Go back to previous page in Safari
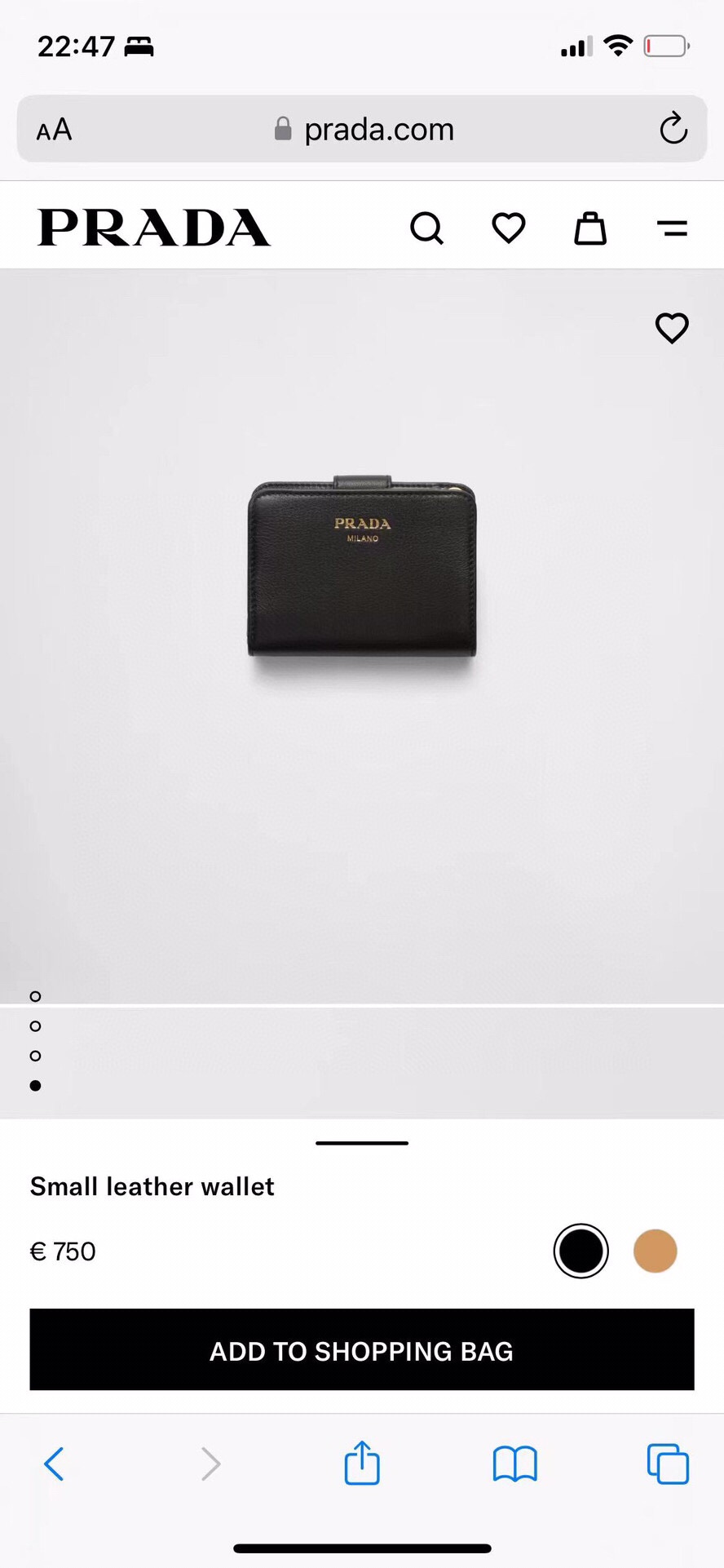Viewport: 724px width, 1568px height. 54,1464
